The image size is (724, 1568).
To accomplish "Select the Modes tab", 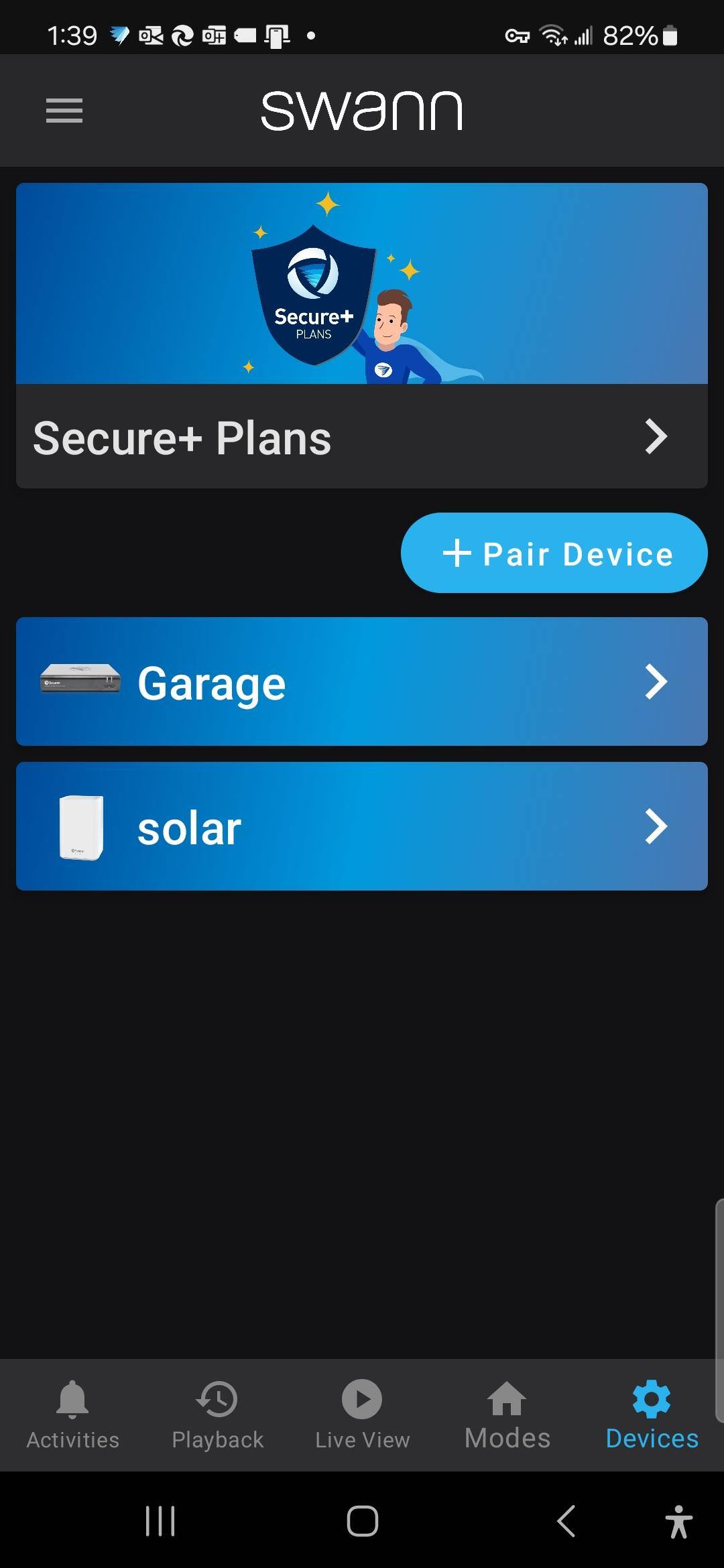I will click(x=507, y=1415).
